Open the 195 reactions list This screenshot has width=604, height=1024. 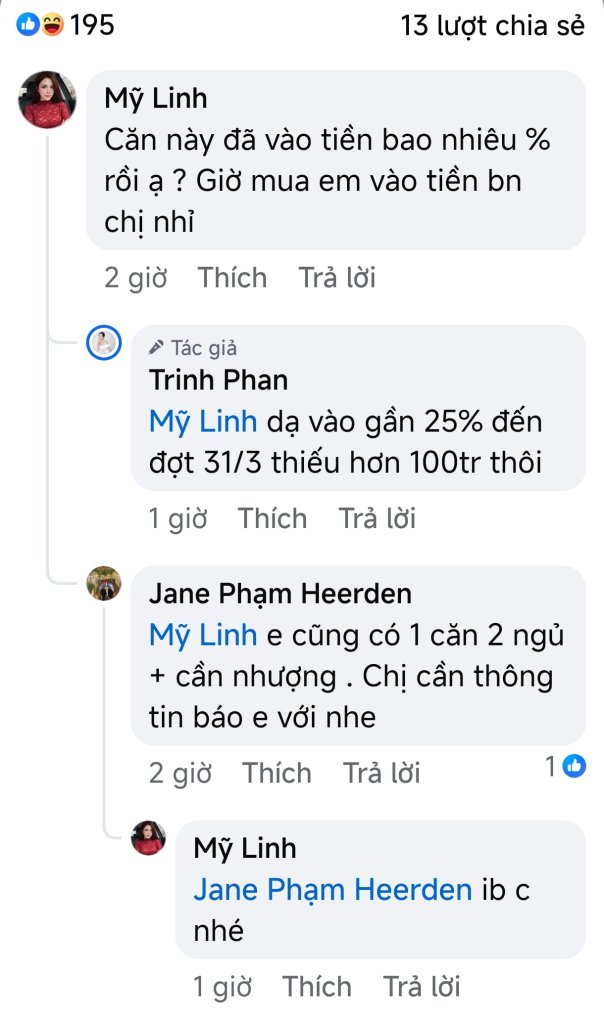pos(65,25)
